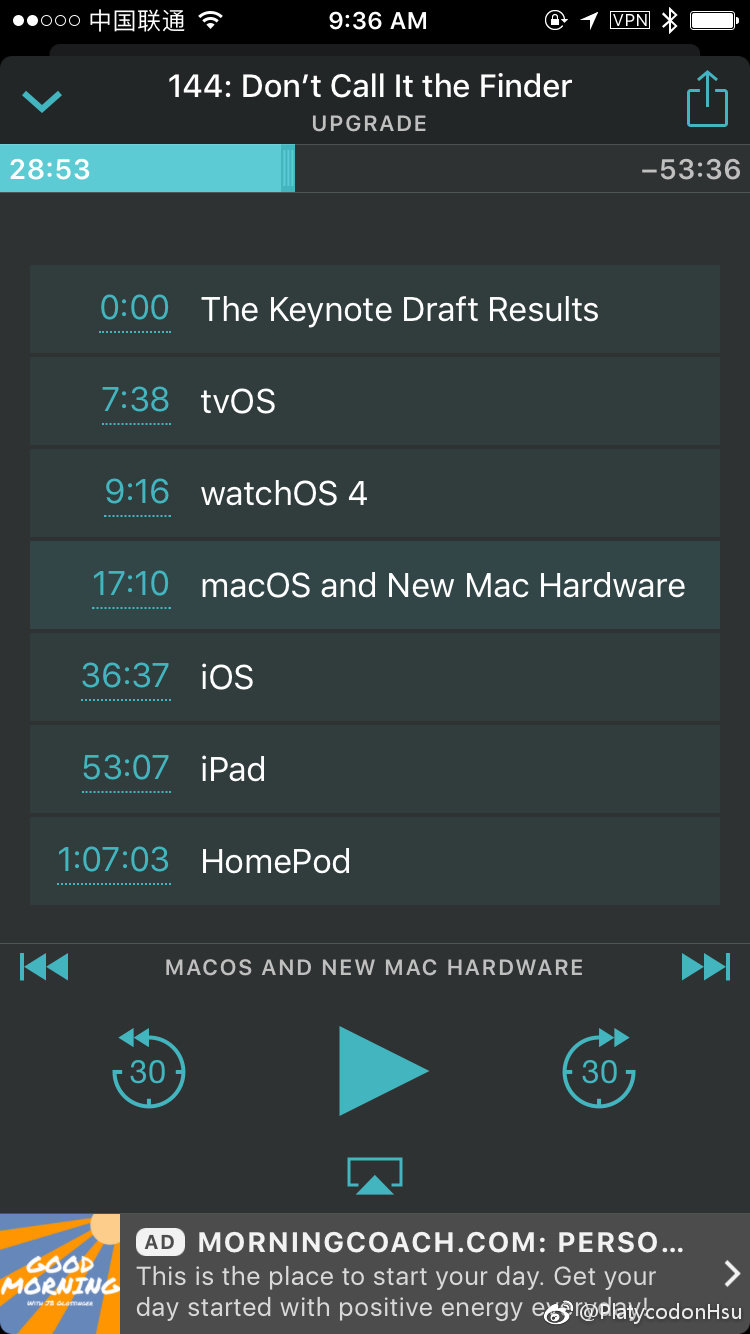Skip to the next chapter

[705, 967]
